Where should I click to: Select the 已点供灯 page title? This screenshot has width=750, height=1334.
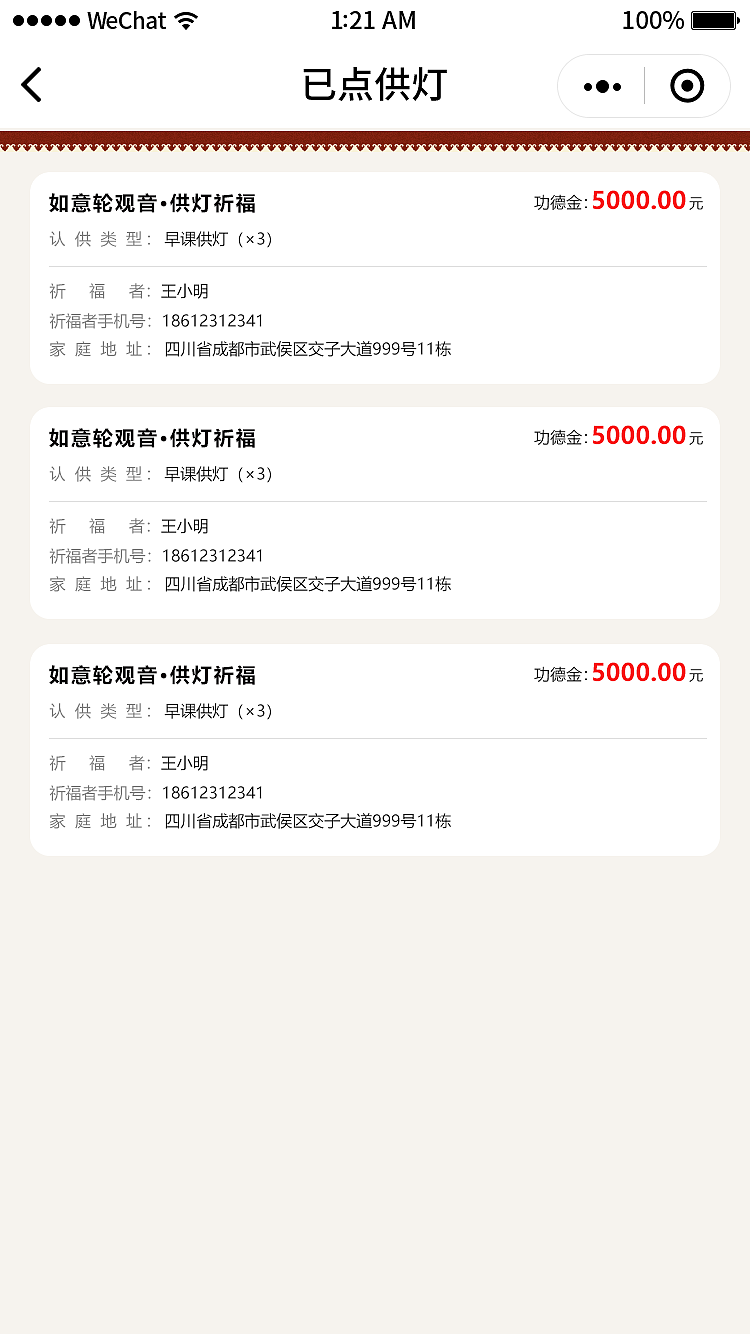[374, 85]
